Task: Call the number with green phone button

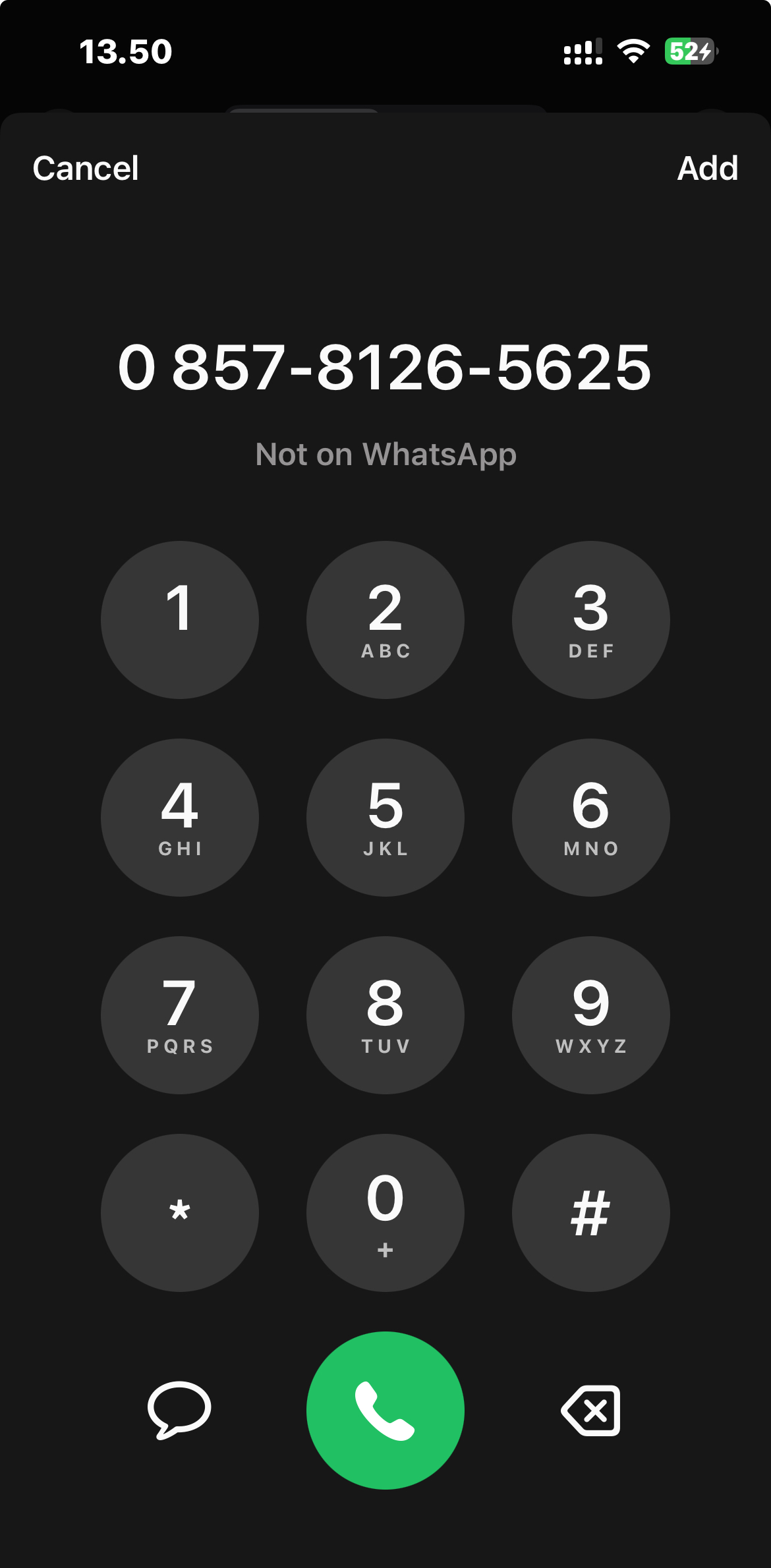Action: (385, 1410)
